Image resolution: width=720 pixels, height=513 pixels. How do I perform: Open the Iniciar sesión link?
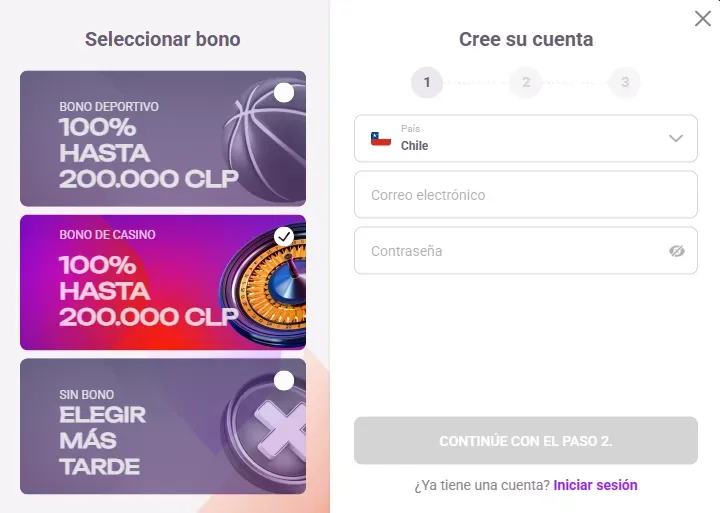[595, 485]
